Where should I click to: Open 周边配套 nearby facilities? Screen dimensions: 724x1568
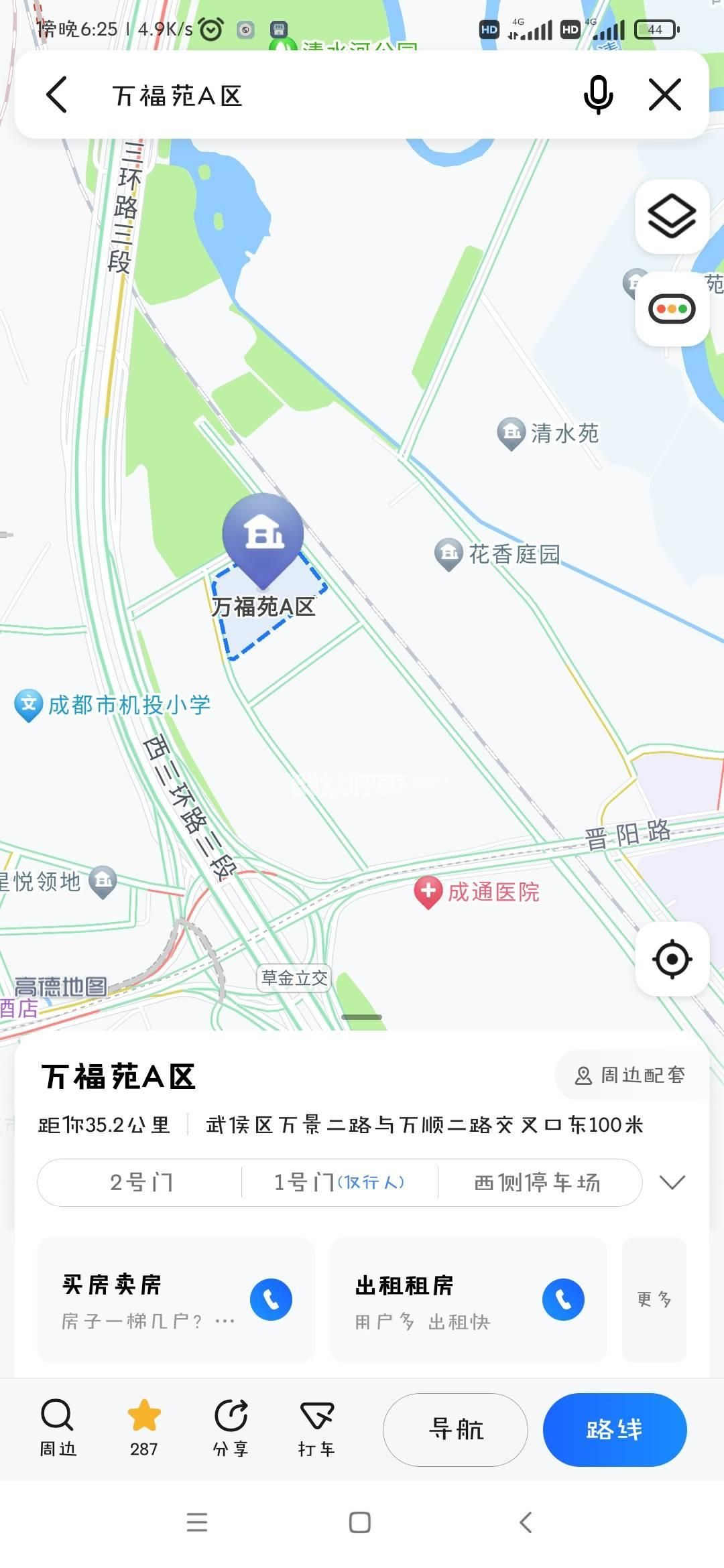(x=630, y=1075)
